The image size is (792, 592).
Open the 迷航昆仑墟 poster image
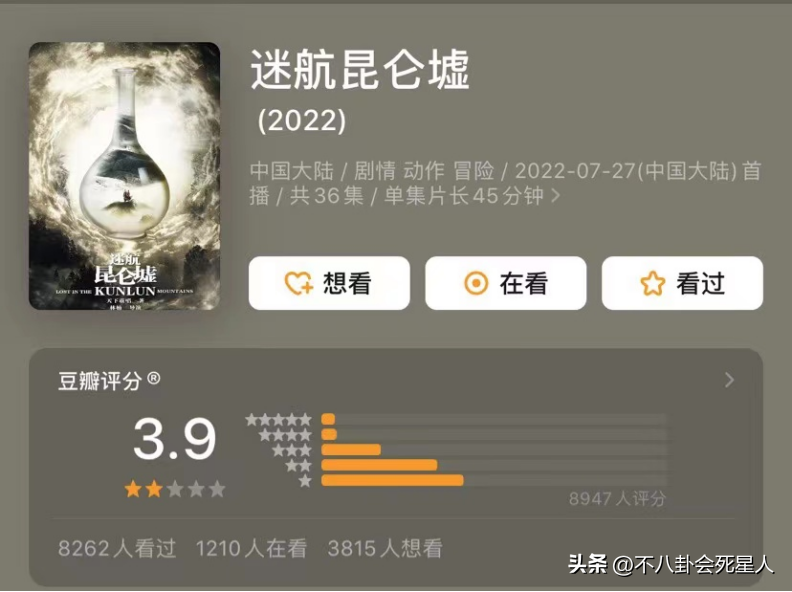(124, 176)
